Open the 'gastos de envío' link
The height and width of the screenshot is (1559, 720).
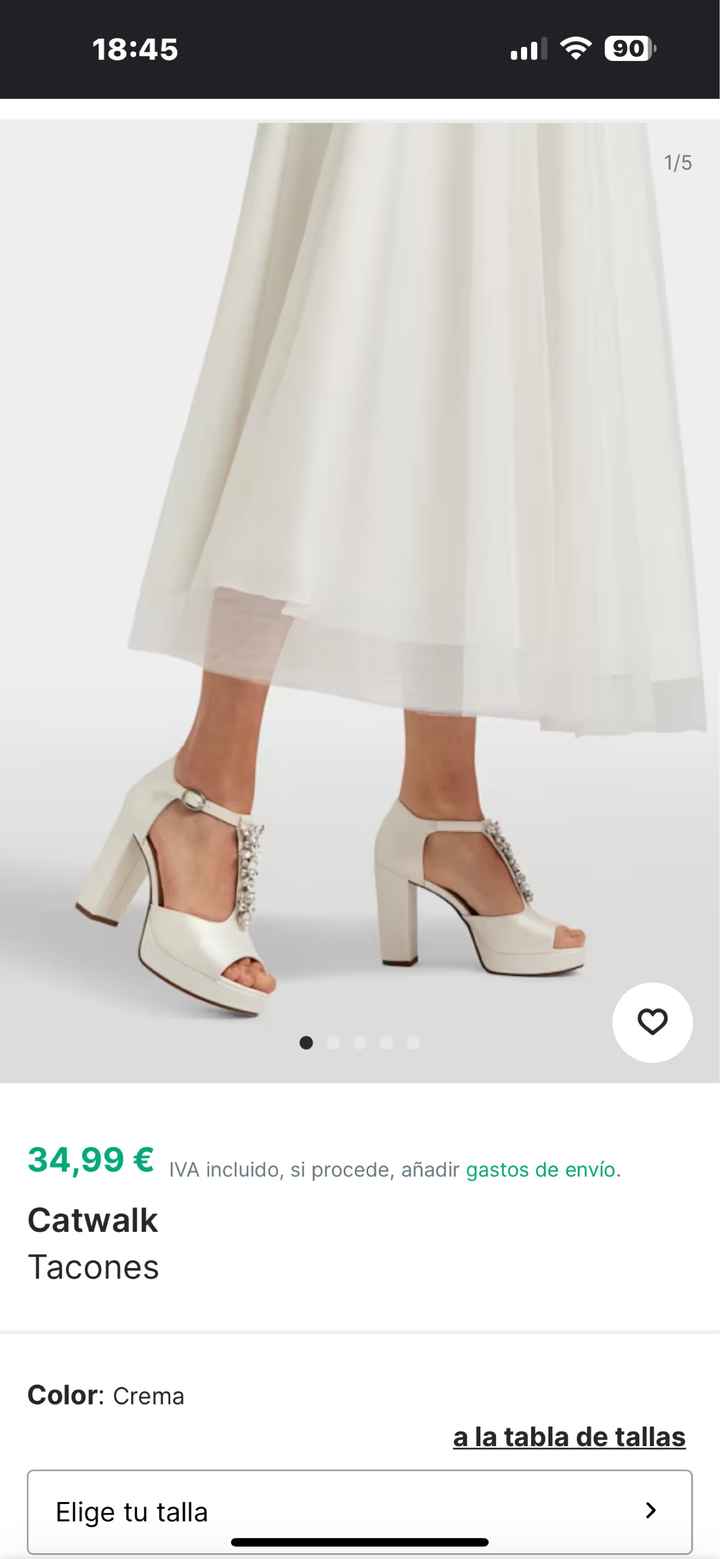[540, 1169]
